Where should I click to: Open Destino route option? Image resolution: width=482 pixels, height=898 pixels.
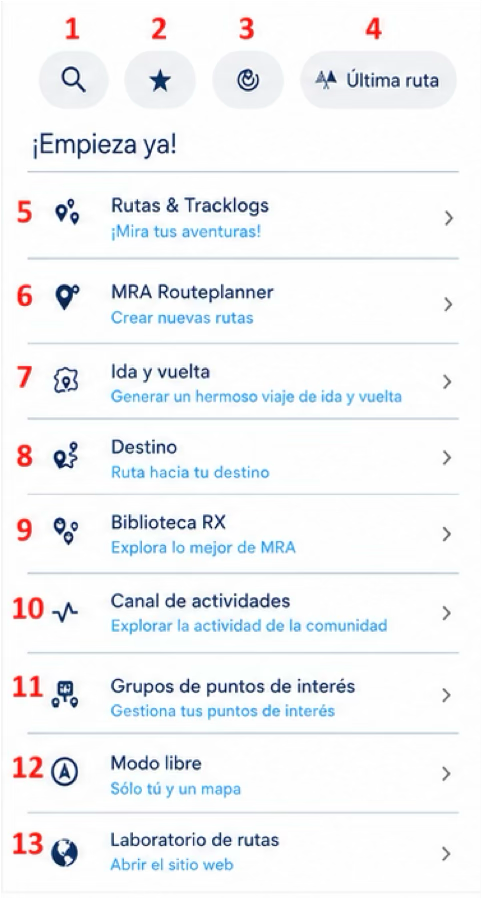[x=243, y=457]
